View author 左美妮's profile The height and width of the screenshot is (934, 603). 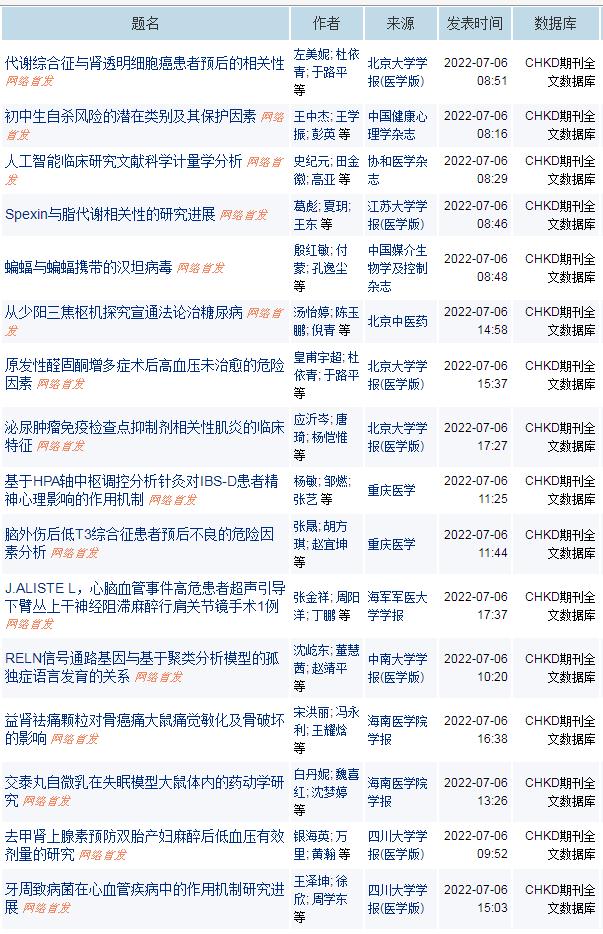(x=311, y=52)
